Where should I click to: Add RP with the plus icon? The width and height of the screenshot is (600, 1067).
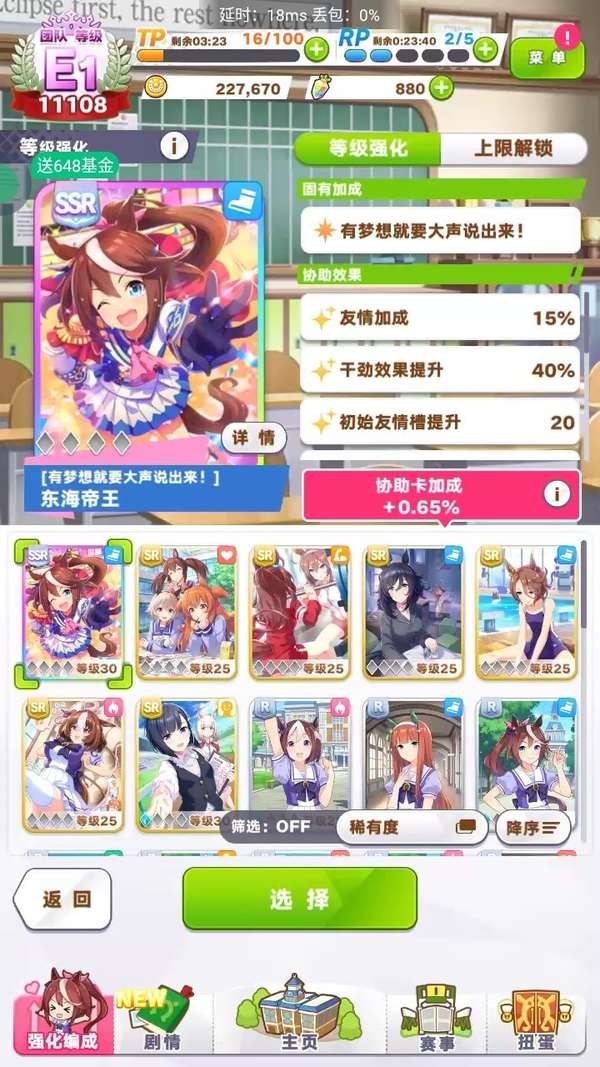tap(486, 49)
